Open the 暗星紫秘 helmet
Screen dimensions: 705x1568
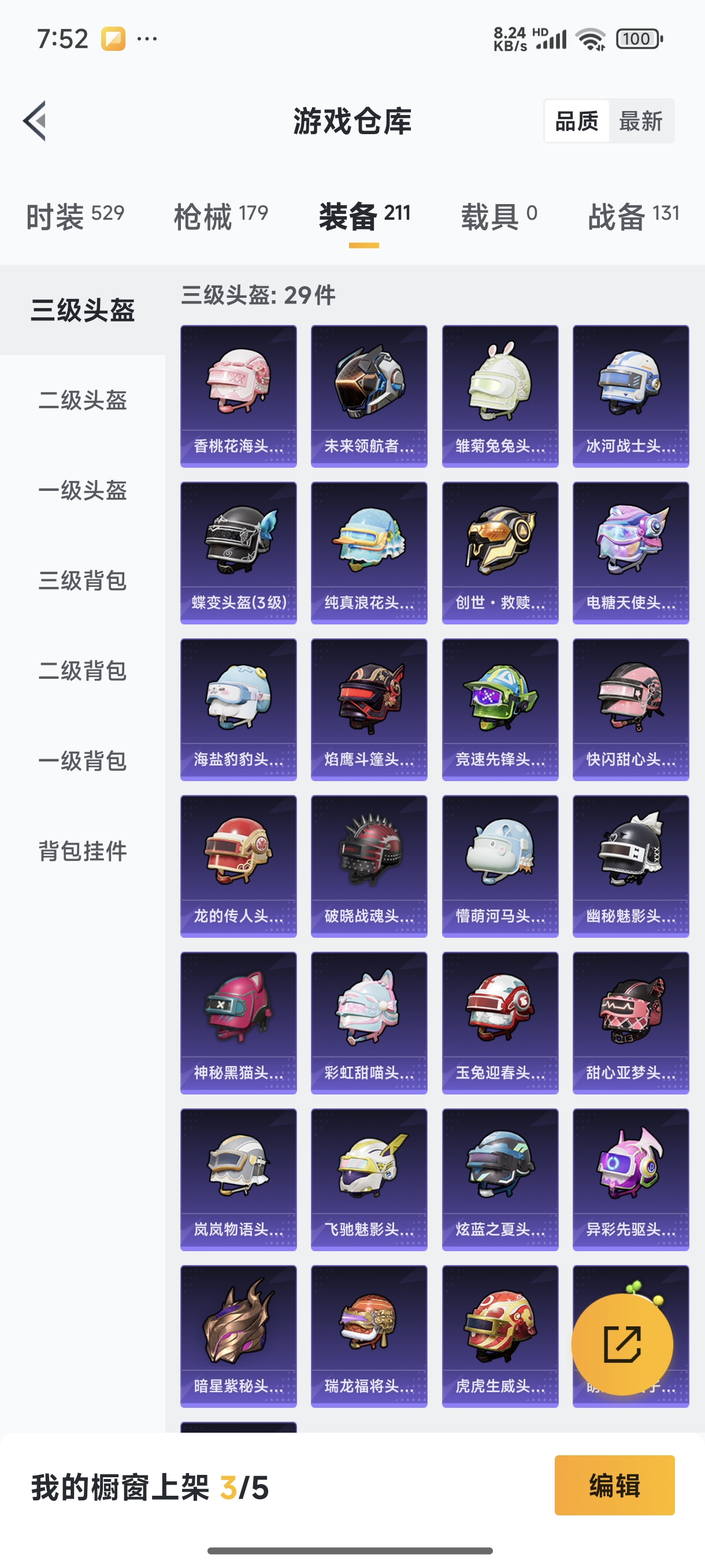(x=239, y=1336)
